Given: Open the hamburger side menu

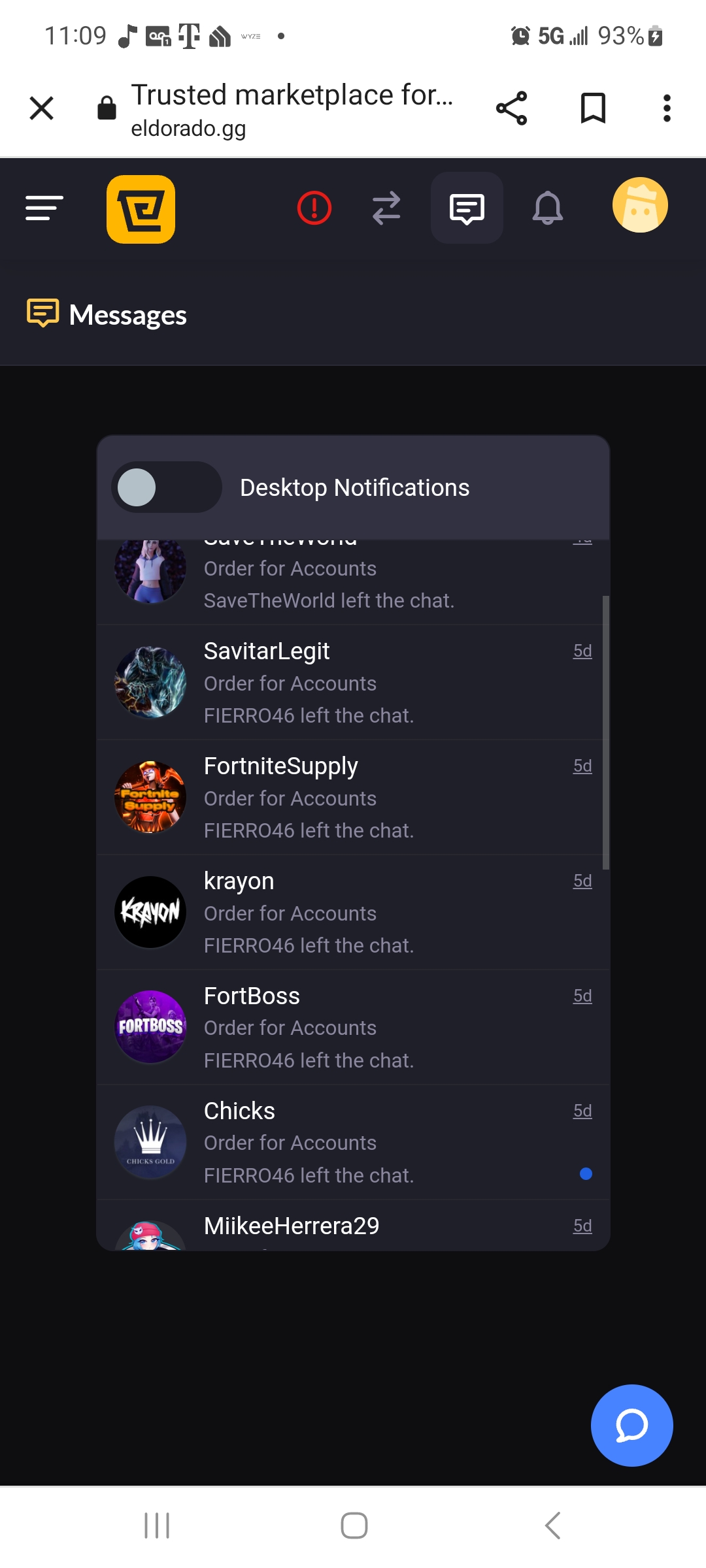Looking at the screenshot, I should (44, 208).
